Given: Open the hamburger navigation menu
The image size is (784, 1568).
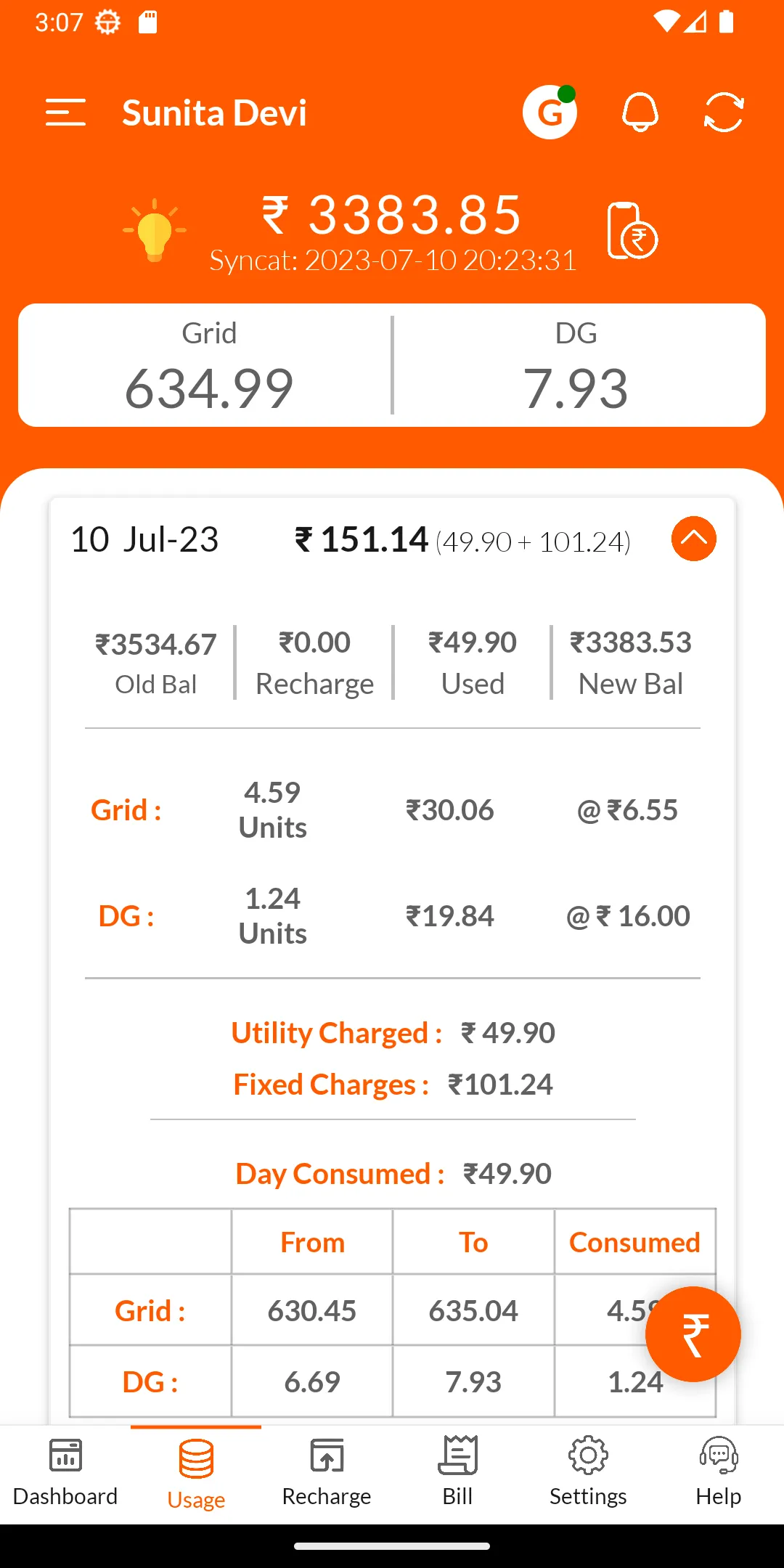Looking at the screenshot, I should point(65,112).
